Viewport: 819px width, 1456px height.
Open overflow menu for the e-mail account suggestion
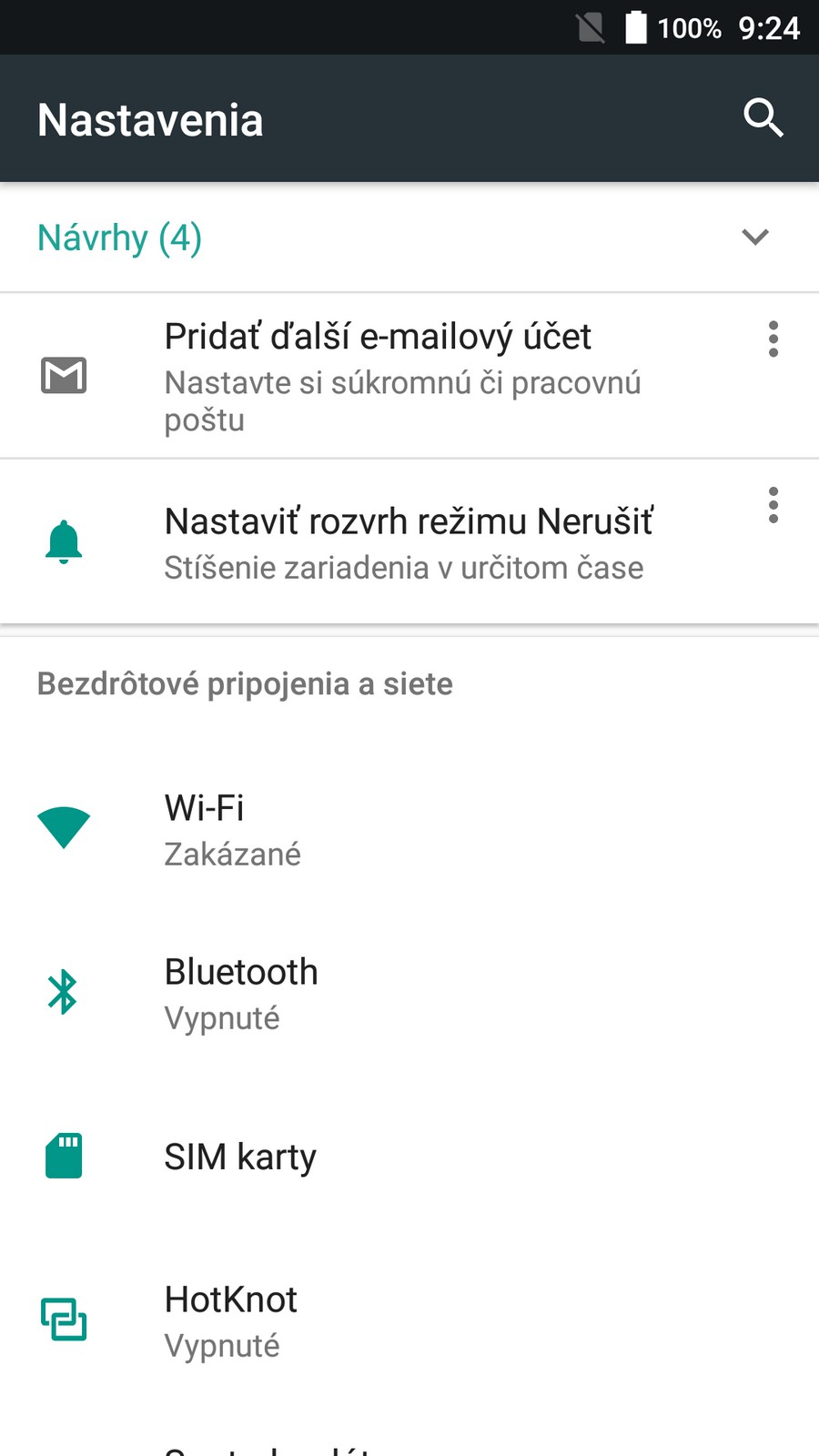coord(773,339)
